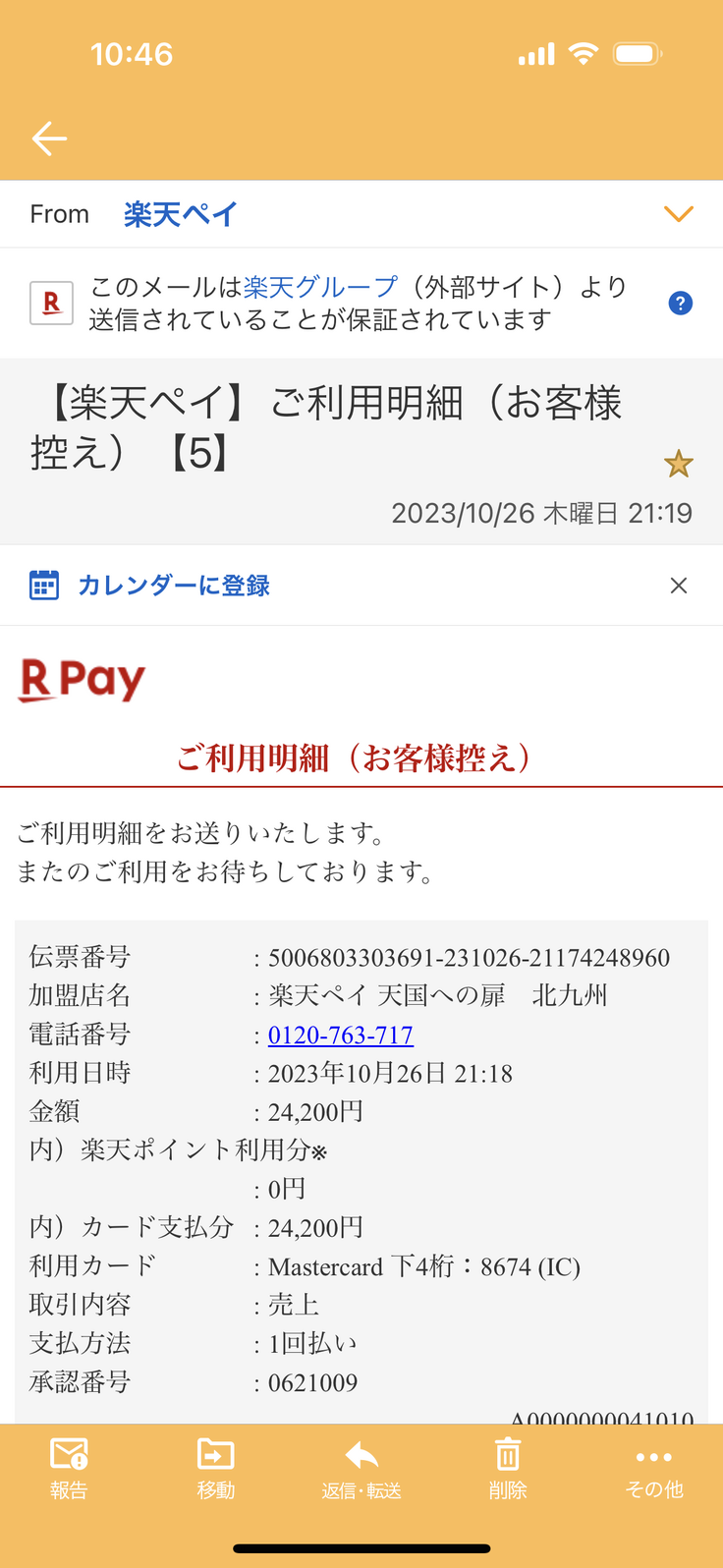Tap カレンダーに登録 to add to calendar
Image resolution: width=723 pixels, height=1568 pixels.
click(x=173, y=586)
